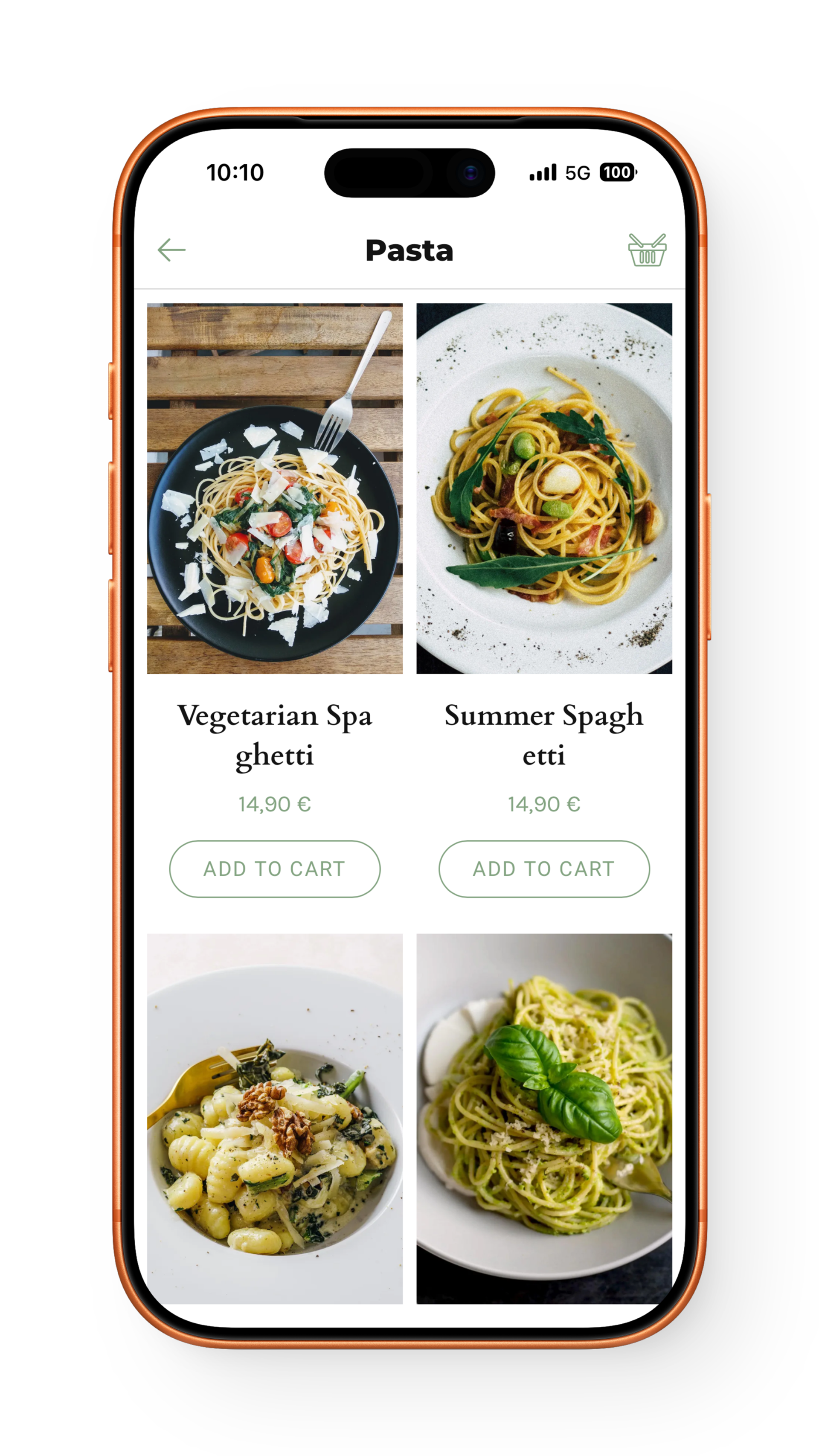Add Summer Spaghetti to cart

(544, 869)
